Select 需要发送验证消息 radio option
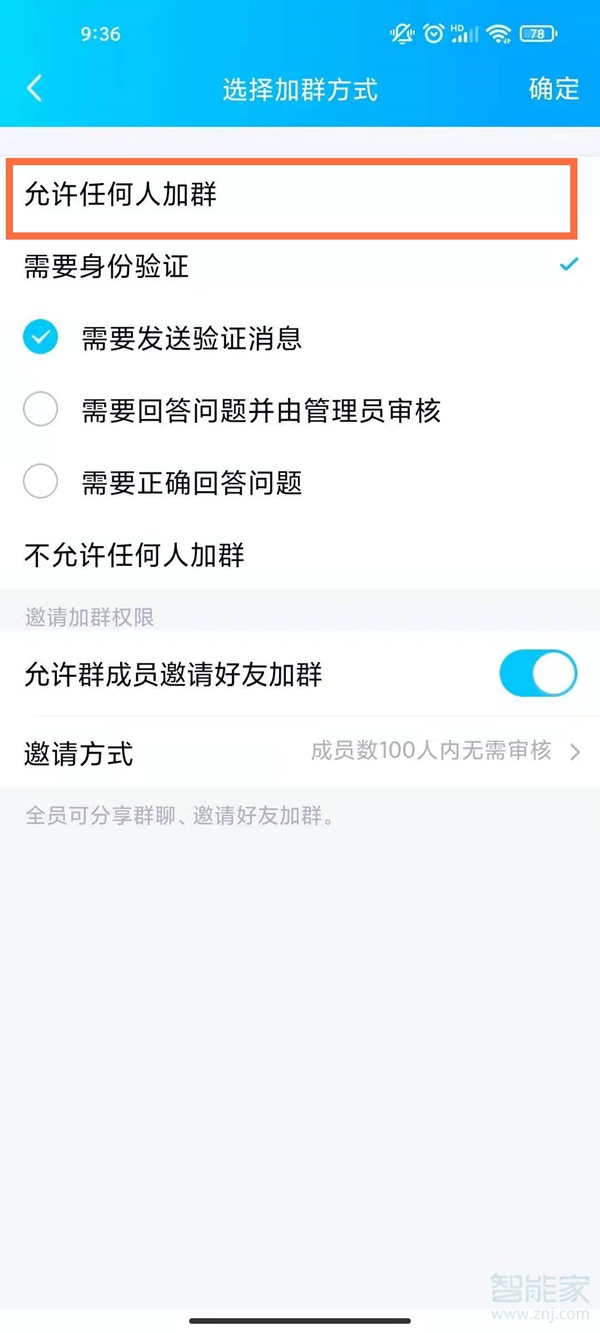The width and height of the screenshot is (600, 1333). click(41, 339)
